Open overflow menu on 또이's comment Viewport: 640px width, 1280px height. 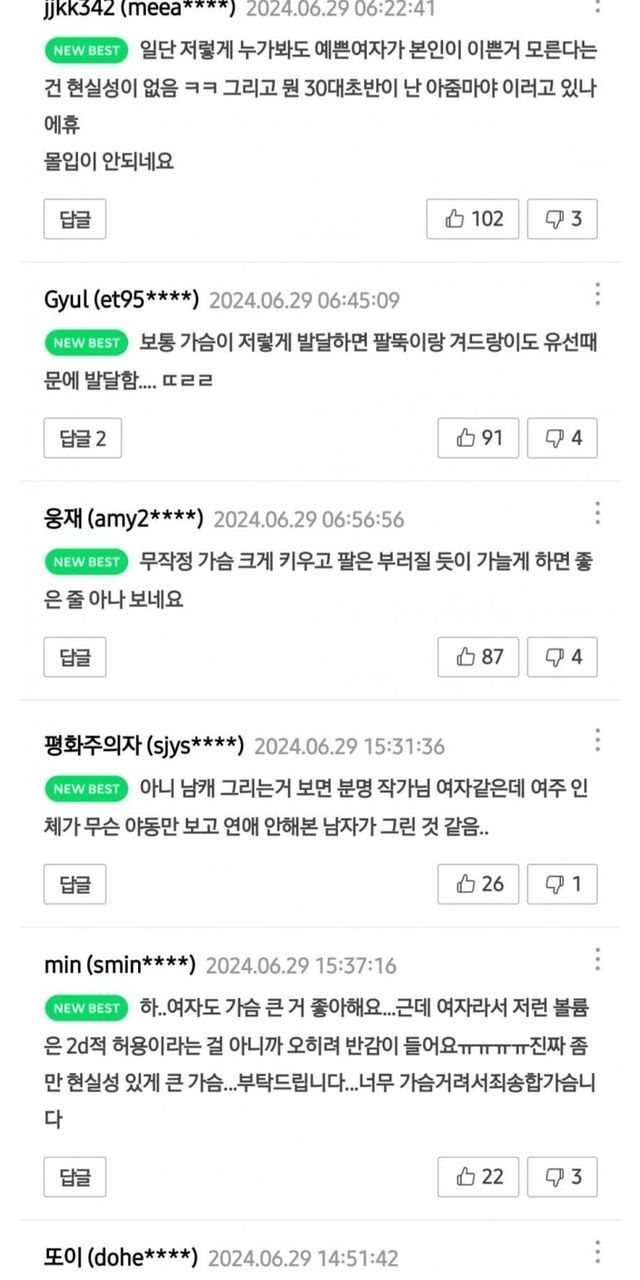click(x=597, y=1252)
